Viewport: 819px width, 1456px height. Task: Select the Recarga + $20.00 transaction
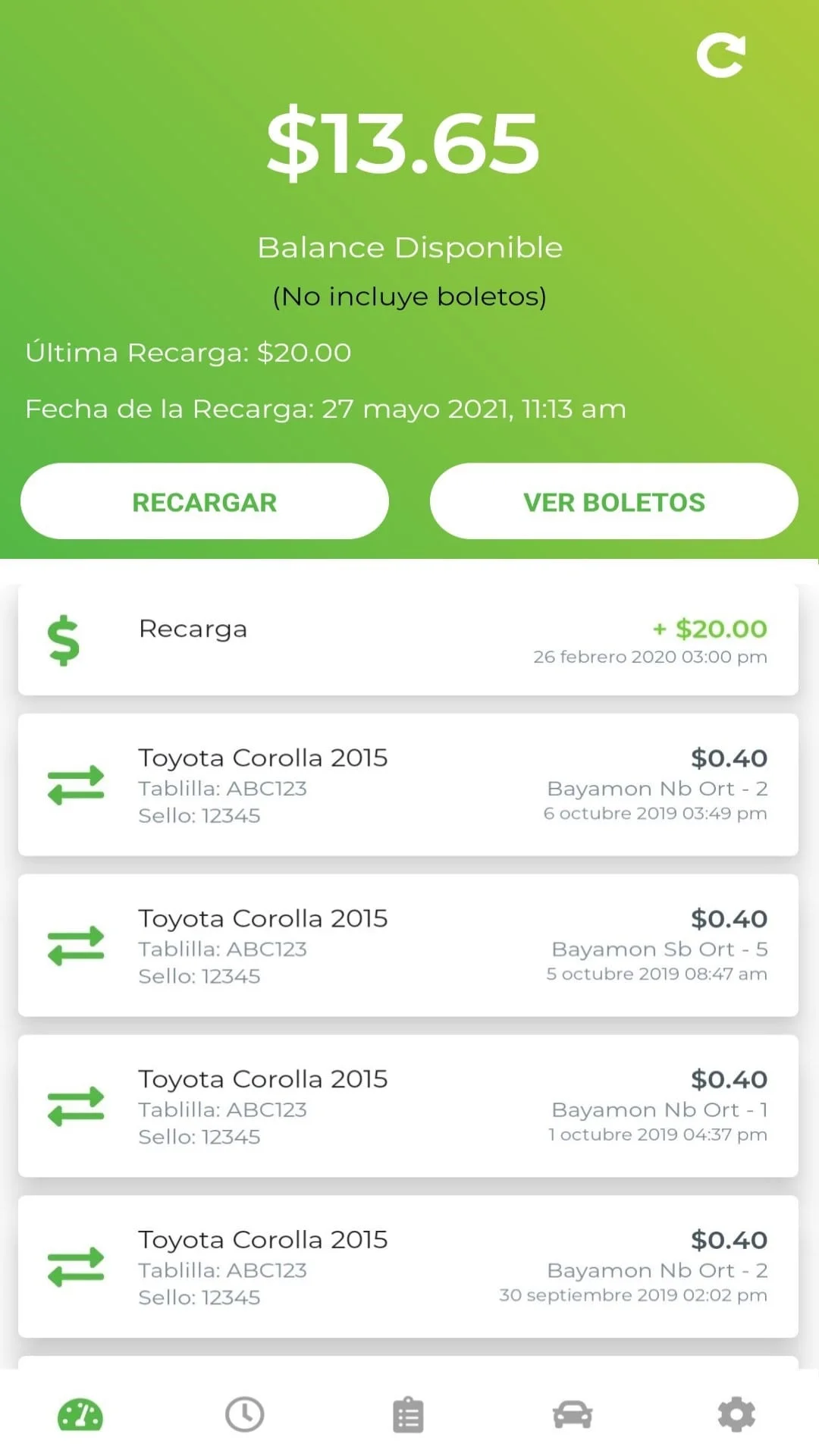pyautogui.click(x=409, y=641)
